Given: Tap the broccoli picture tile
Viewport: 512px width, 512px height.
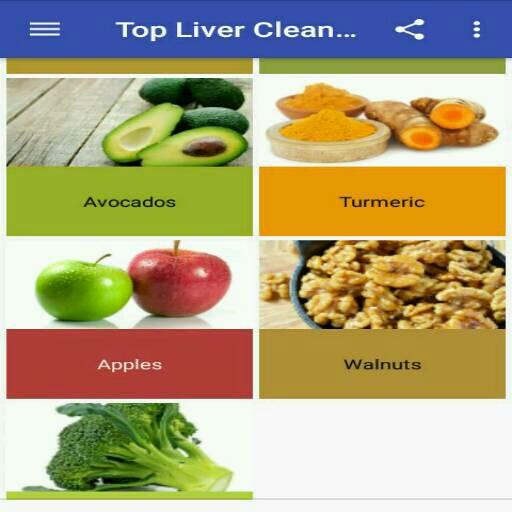Looking at the screenshot, I should pyautogui.click(x=130, y=451).
